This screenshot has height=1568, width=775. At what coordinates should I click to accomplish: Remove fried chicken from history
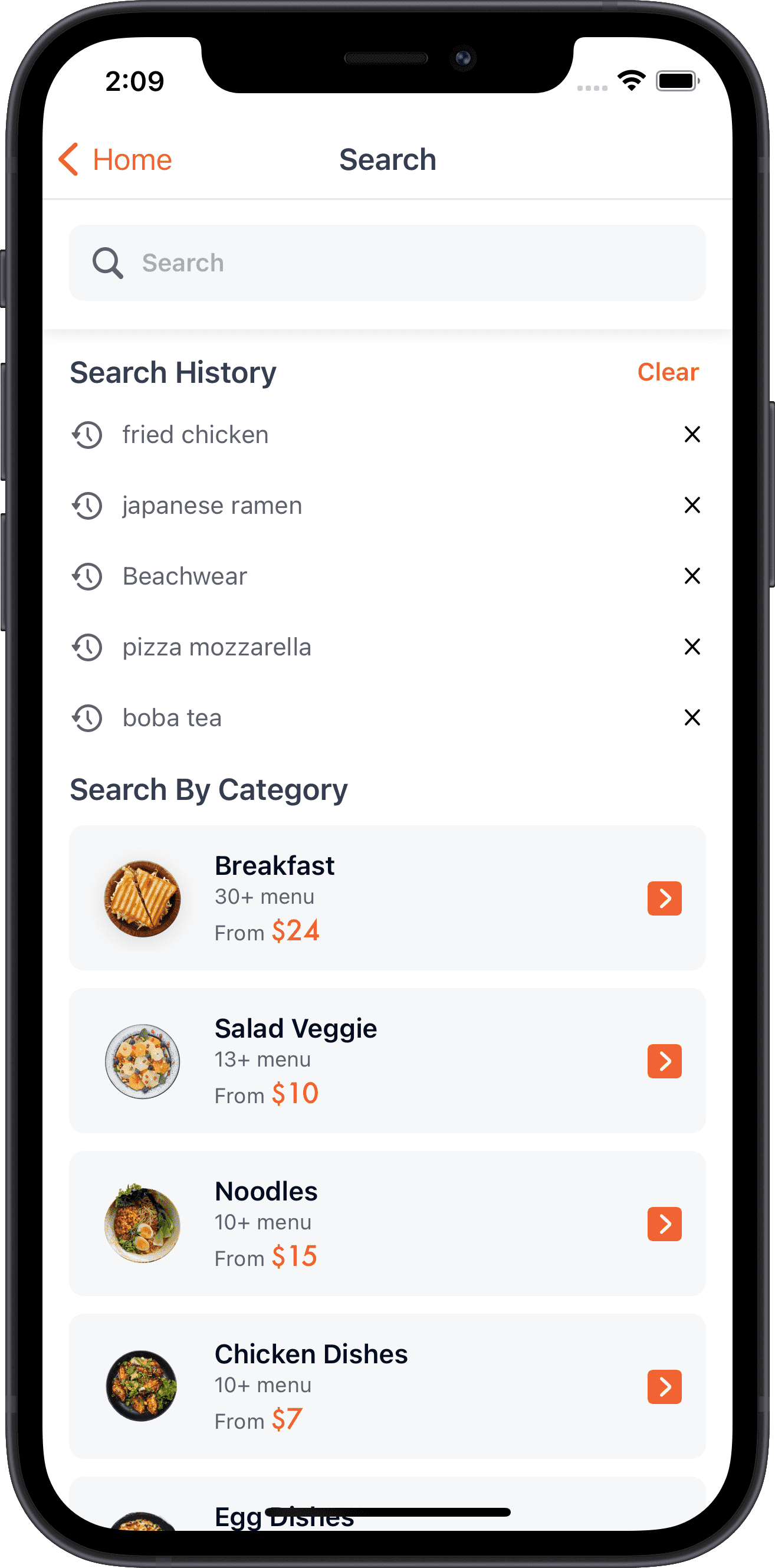click(x=692, y=435)
